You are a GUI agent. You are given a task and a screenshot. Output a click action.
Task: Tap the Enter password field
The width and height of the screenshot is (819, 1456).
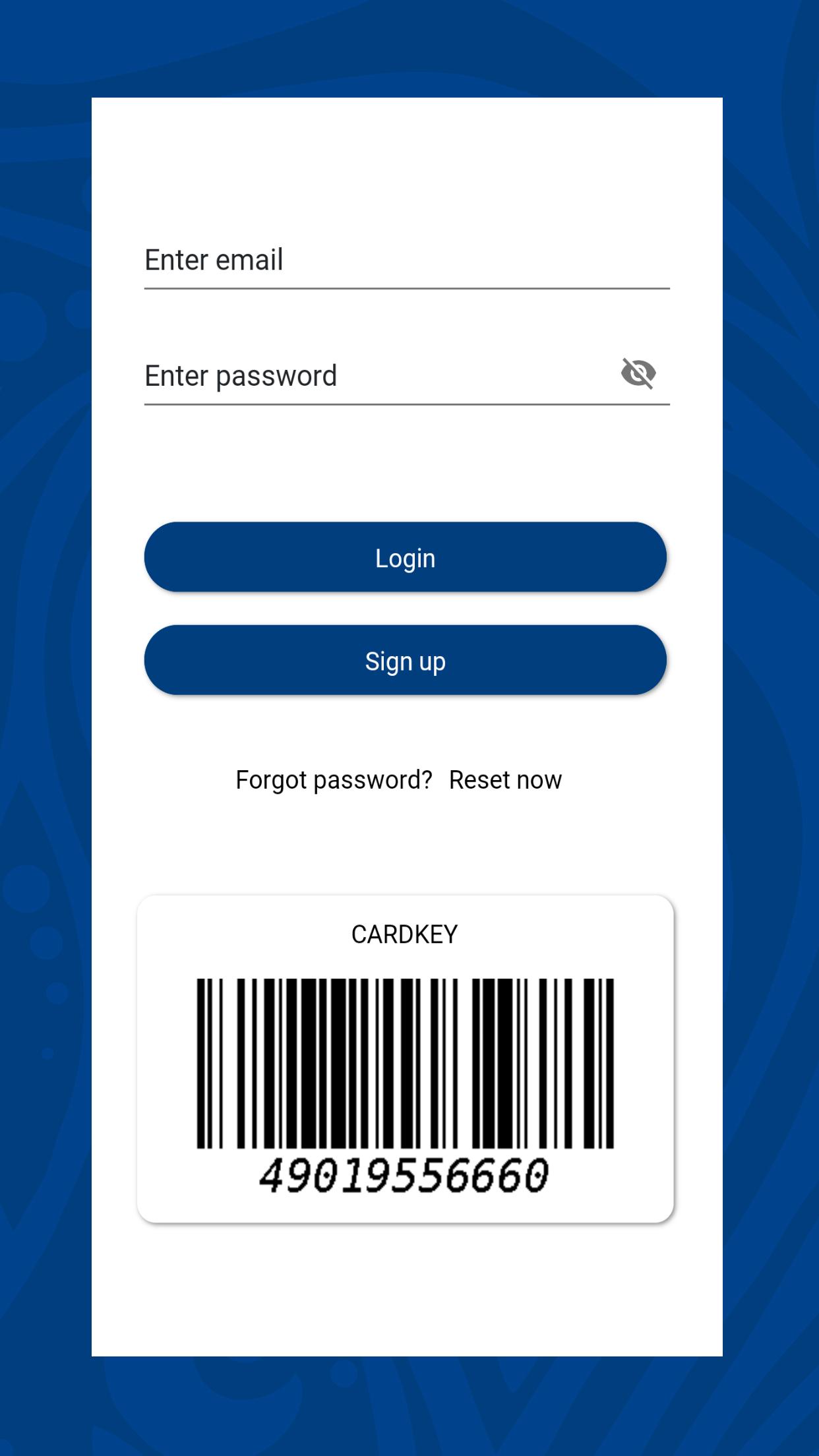pos(379,376)
